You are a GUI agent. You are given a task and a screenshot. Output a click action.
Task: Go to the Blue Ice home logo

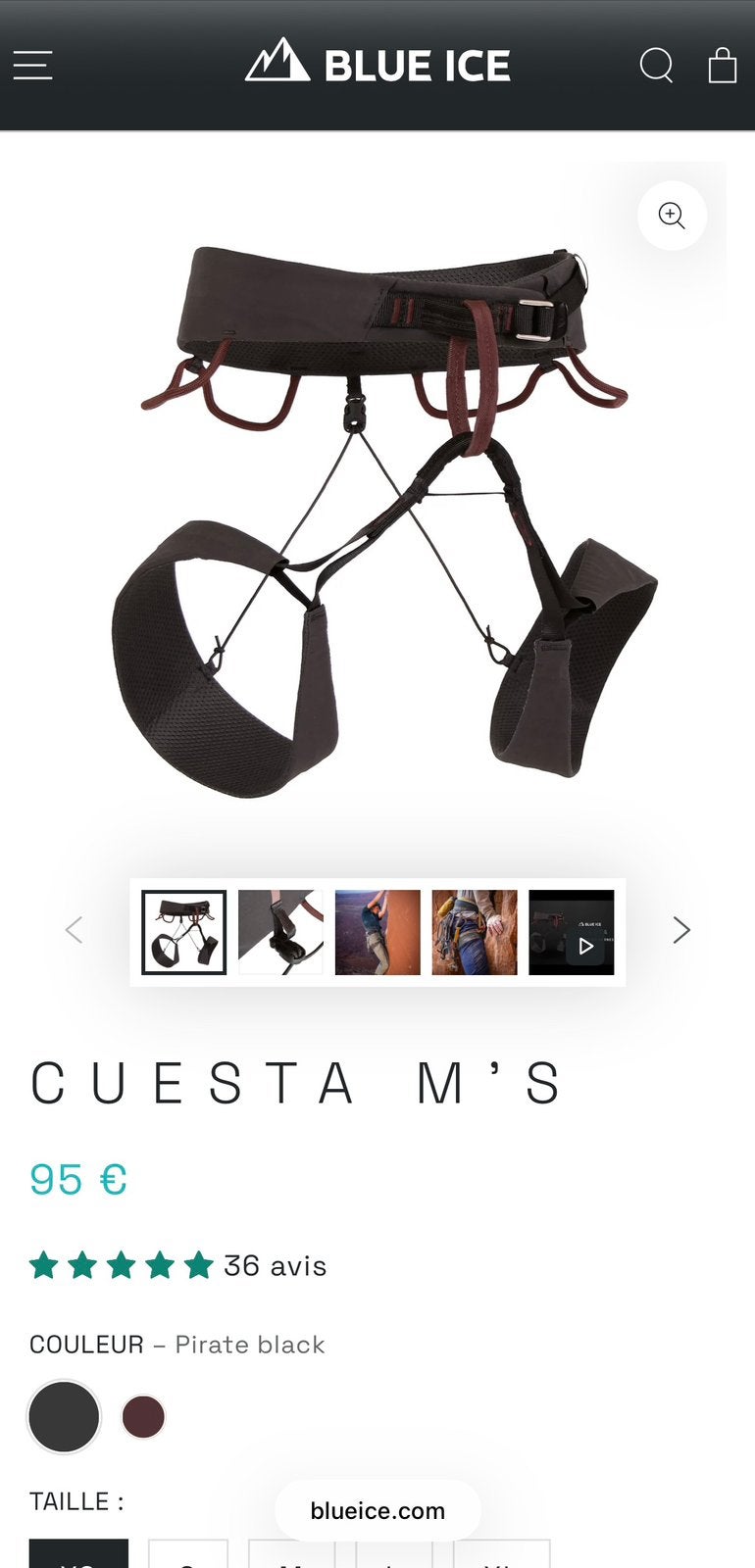pos(377,65)
